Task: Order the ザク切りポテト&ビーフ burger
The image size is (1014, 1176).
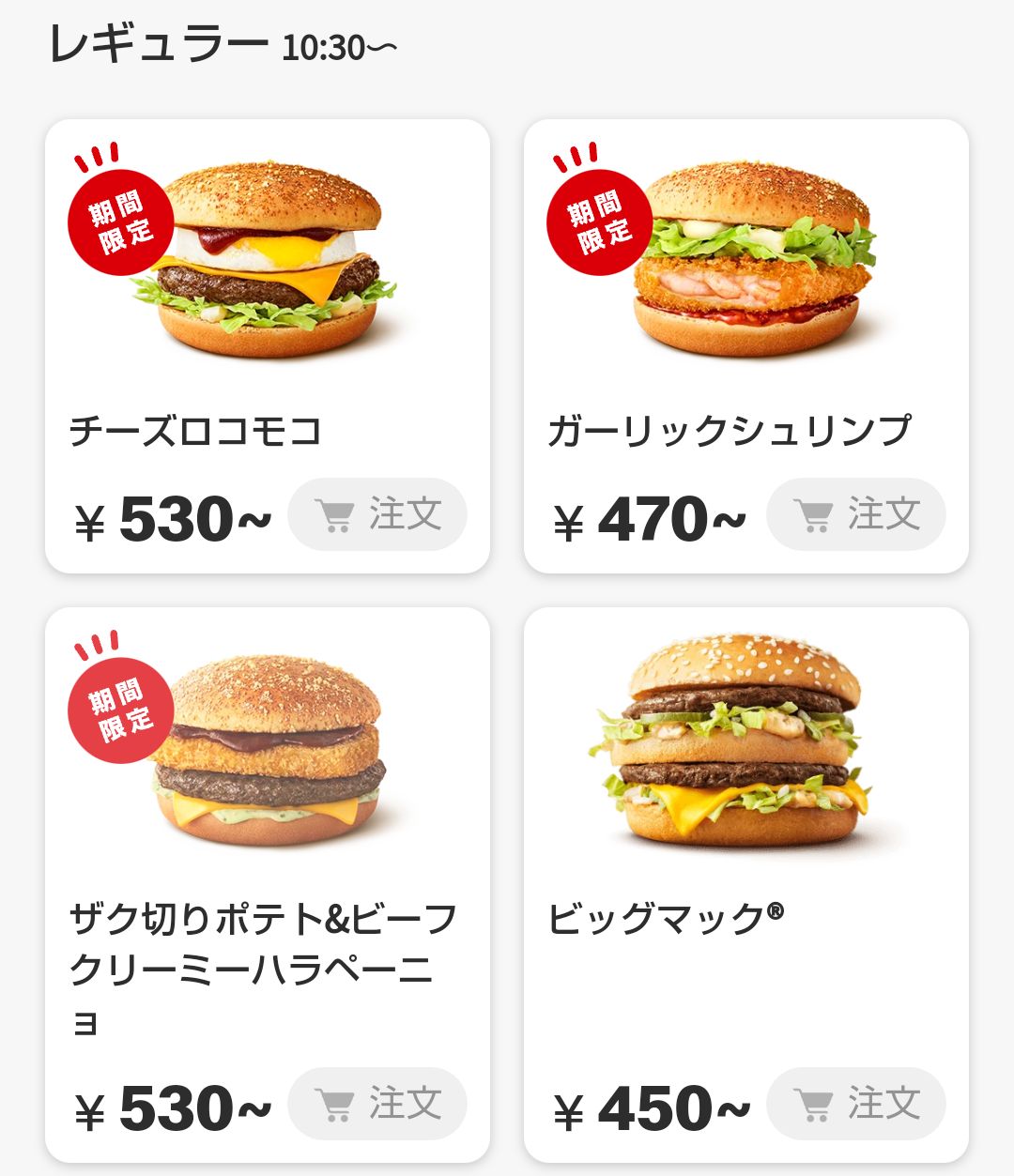Action: [377, 1104]
